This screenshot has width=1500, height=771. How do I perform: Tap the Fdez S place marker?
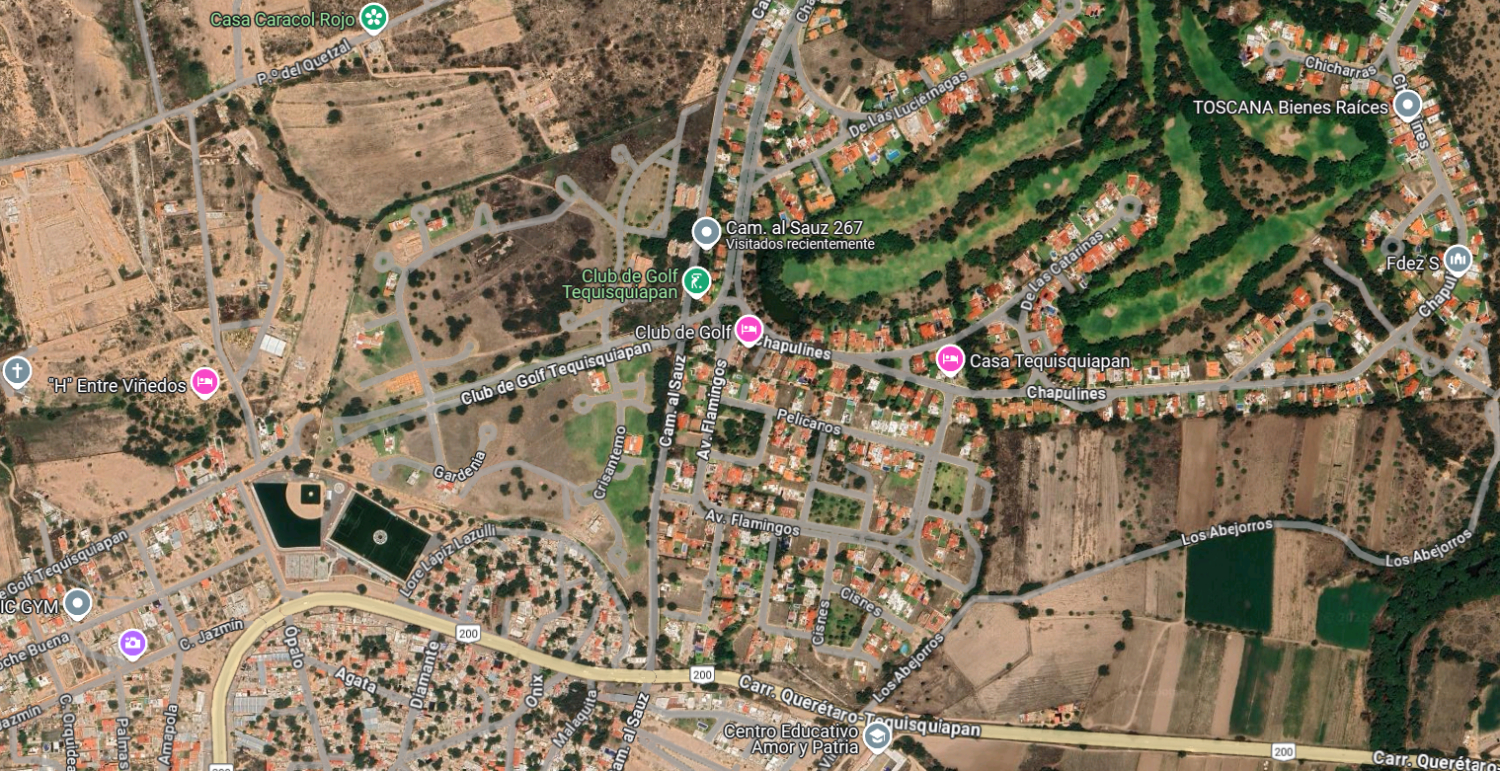pos(1458,260)
